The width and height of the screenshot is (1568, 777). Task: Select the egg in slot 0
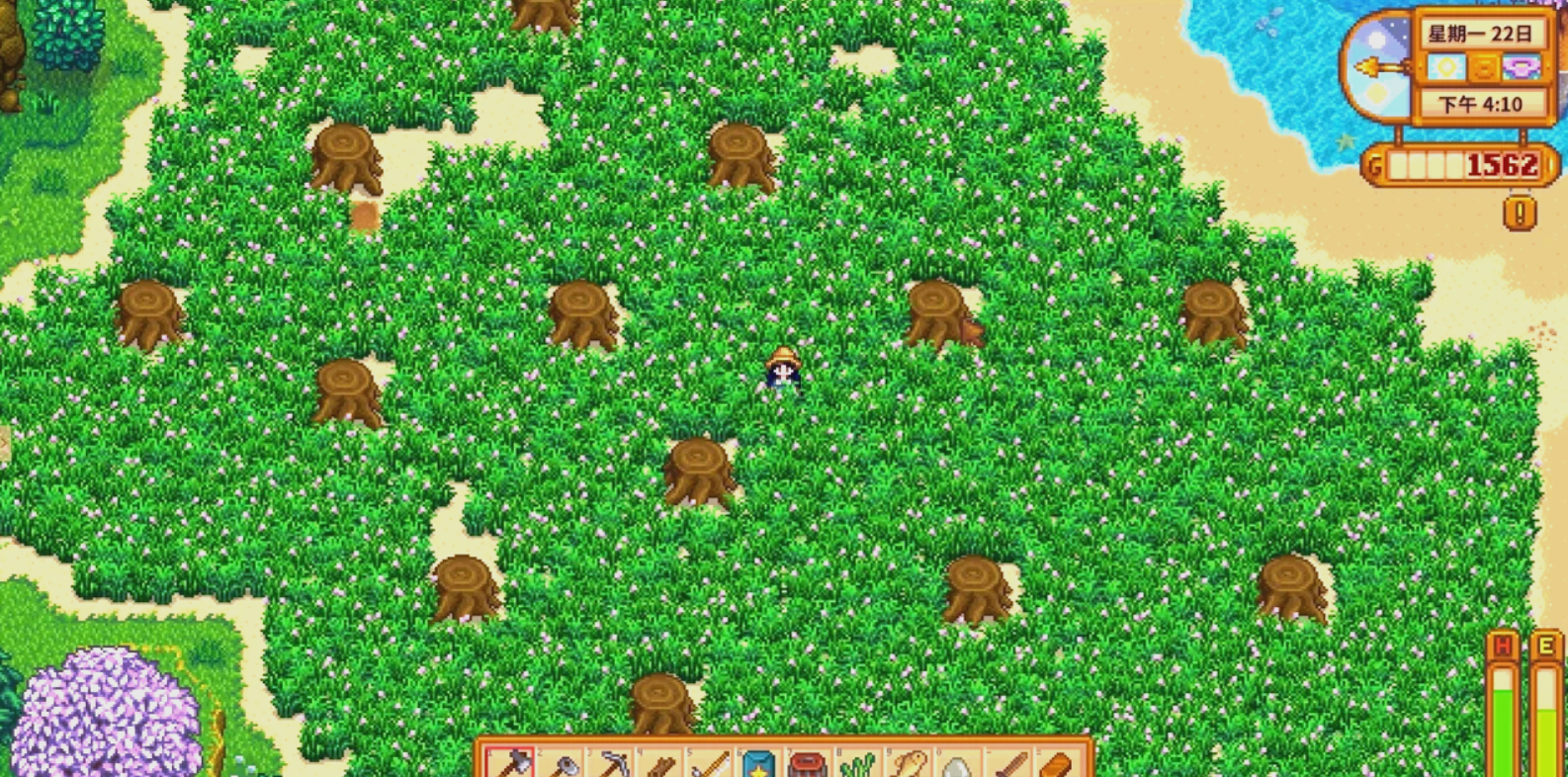pyautogui.click(x=957, y=764)
